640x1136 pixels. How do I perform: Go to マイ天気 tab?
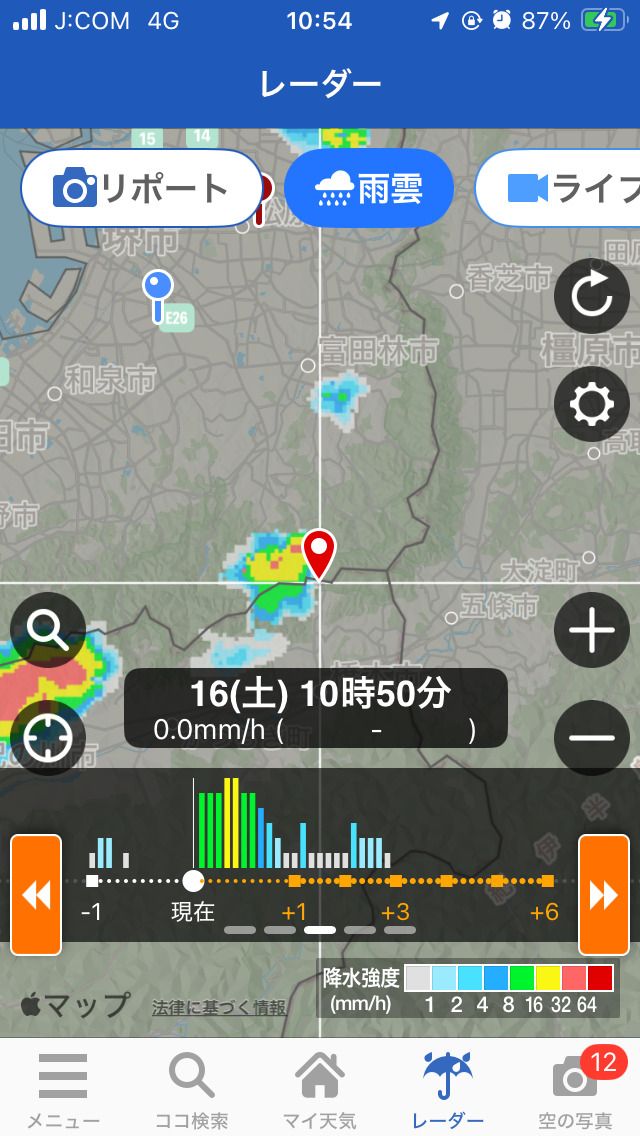coord(319,1088)
